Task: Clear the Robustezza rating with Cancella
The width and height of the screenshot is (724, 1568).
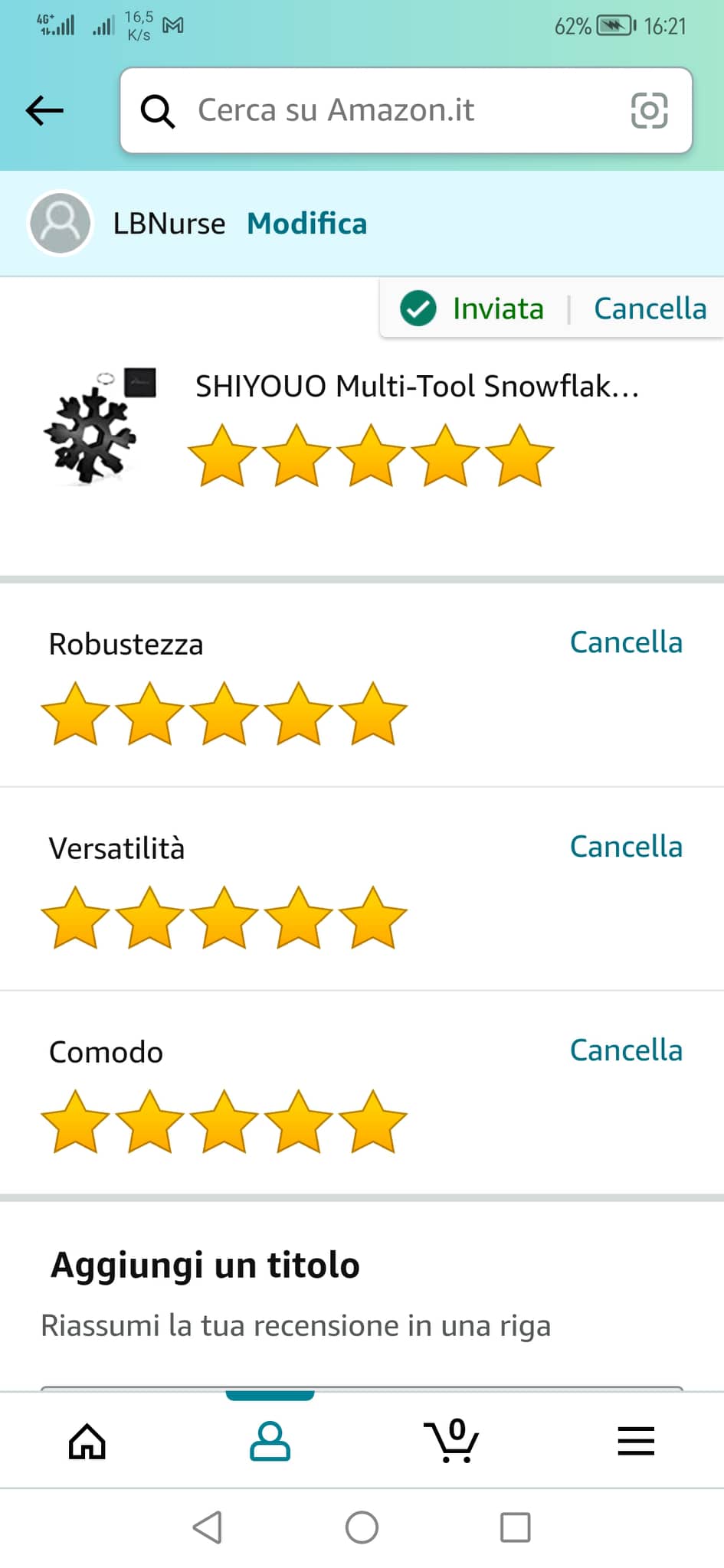Action: click(626, 642)
